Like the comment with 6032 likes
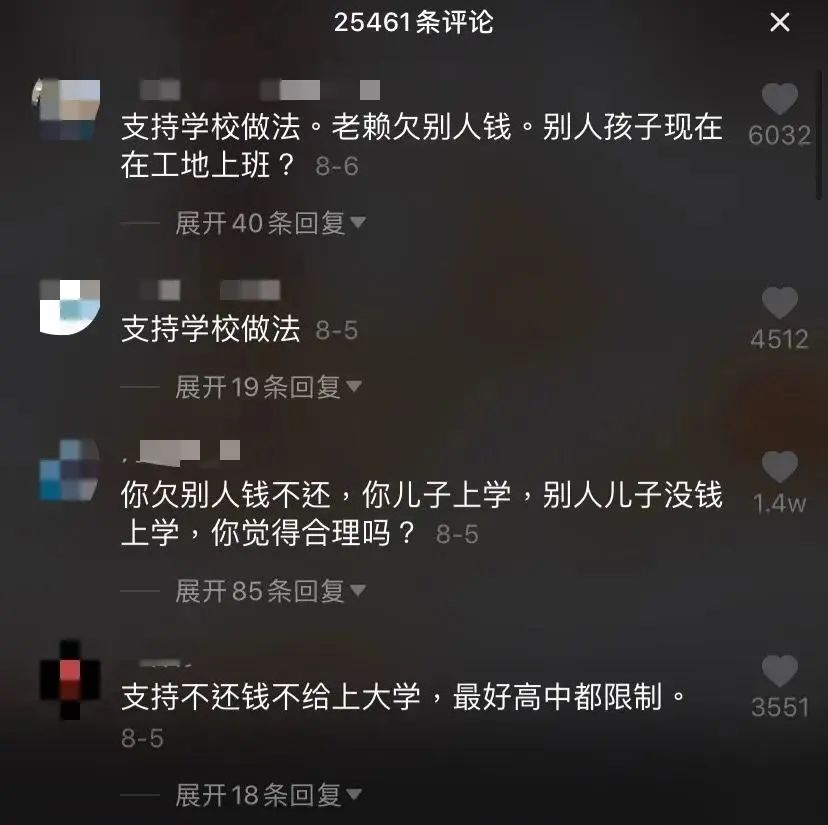The width and height of the screenshot is (828, 825). [779, 99]
